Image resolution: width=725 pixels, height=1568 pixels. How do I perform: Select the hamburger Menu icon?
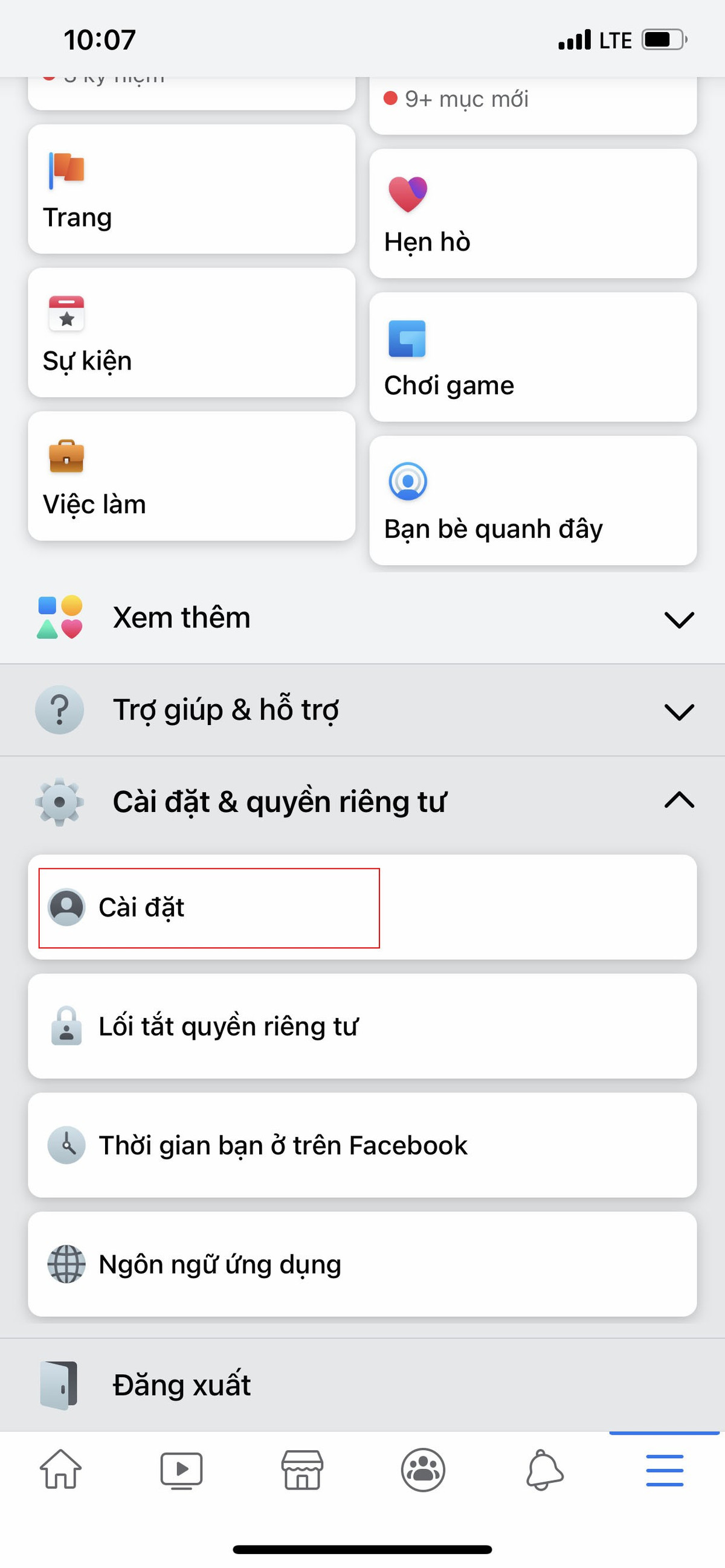(664, 1470)
